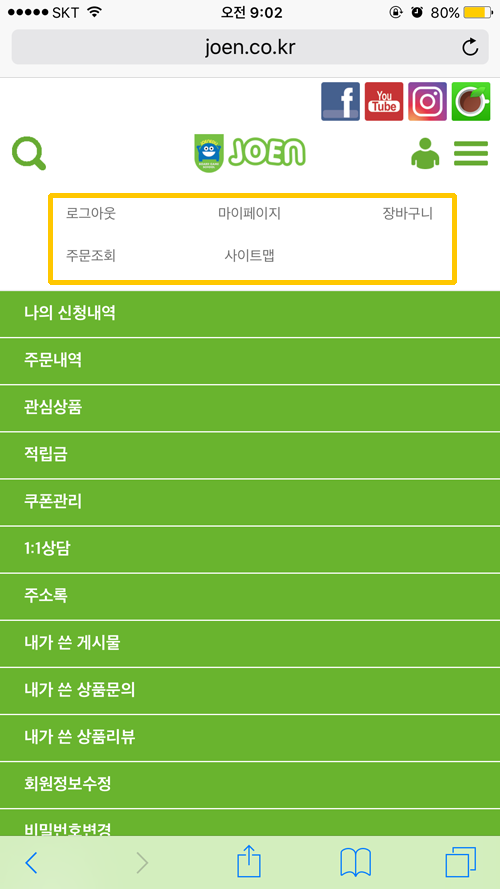Open 1:1상담

250,549
